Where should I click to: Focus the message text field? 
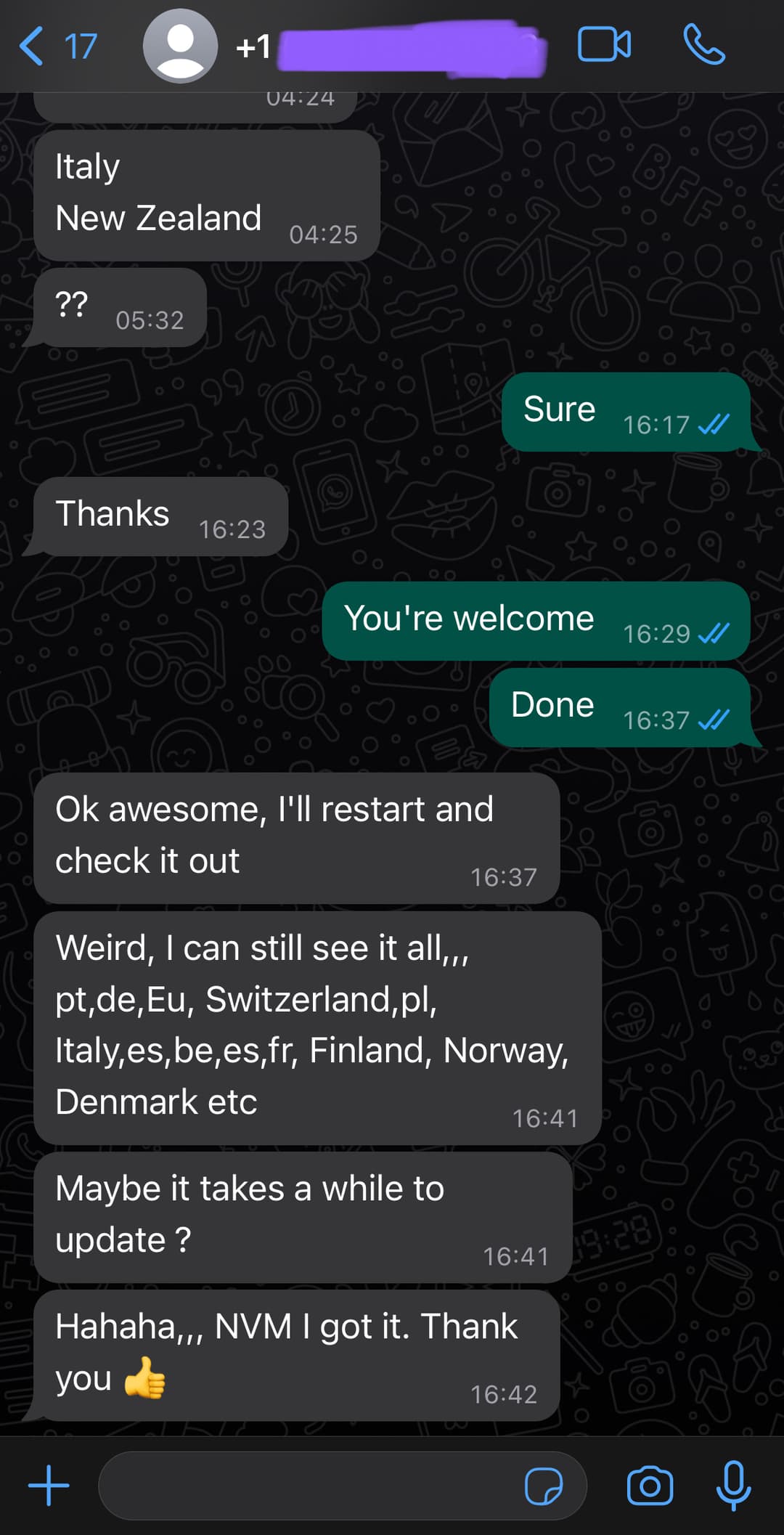pos(305,1486)
